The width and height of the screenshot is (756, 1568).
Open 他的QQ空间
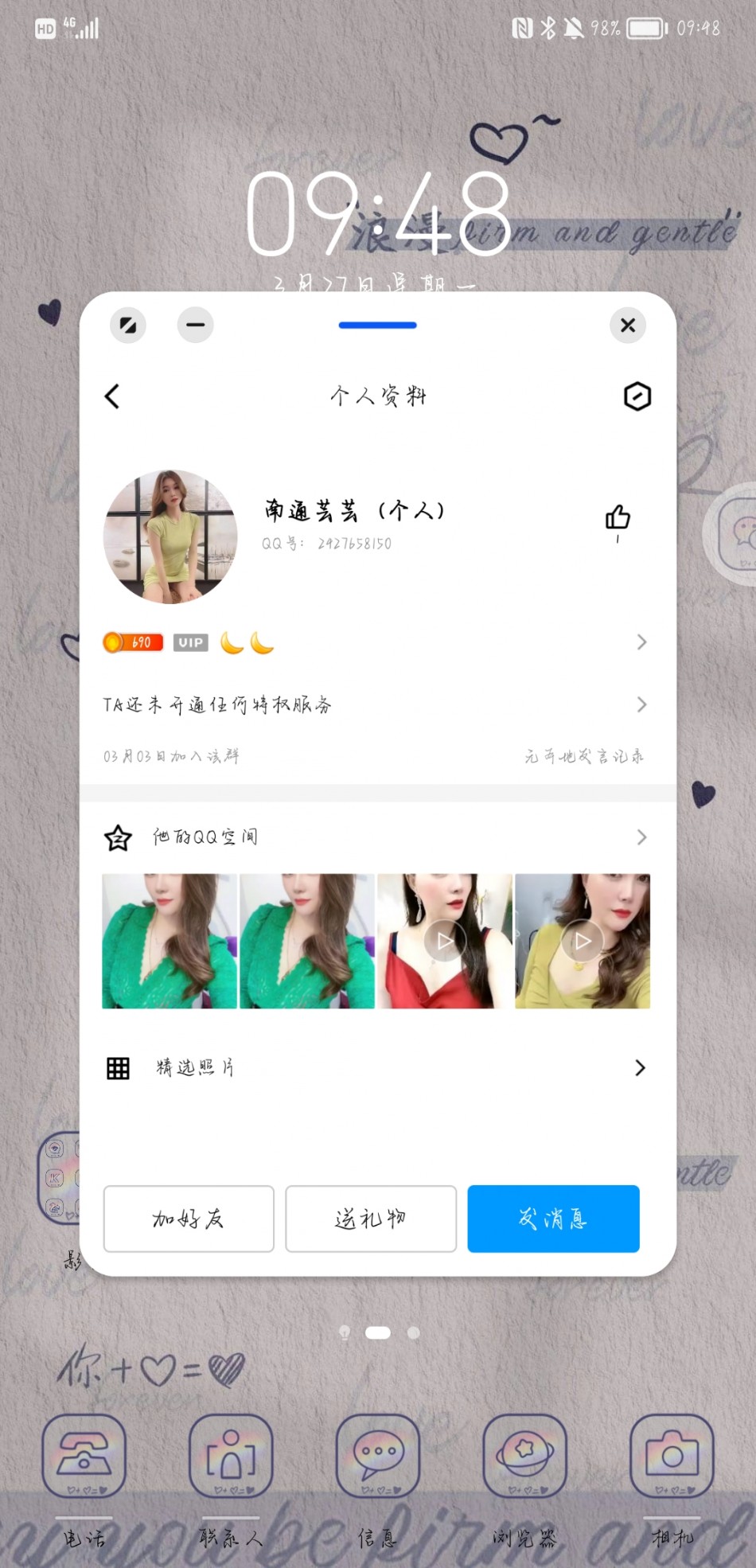click(x=374, y=837)
